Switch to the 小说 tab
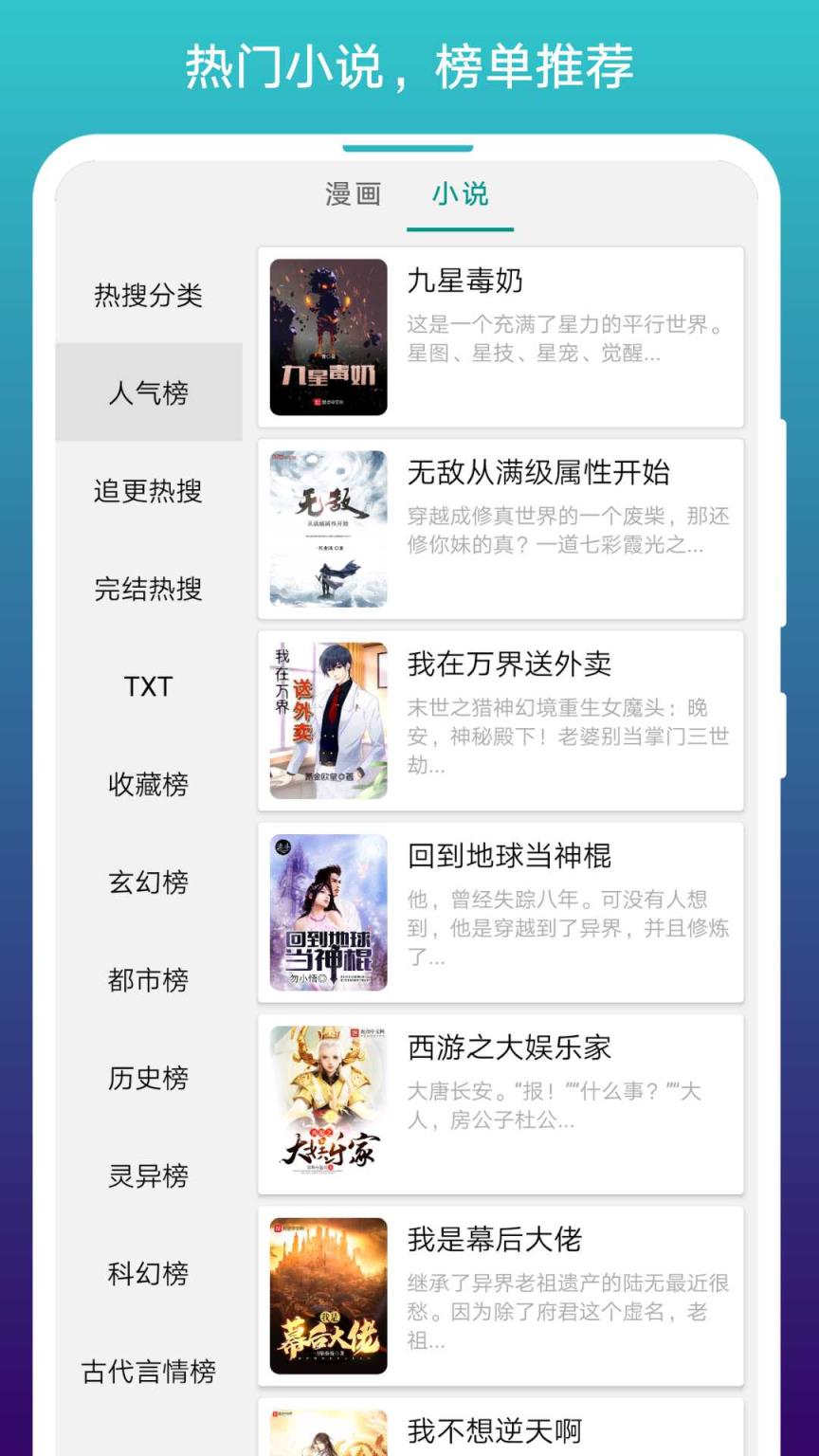Screen dimensions: 819x1456 (x=462, y=193)
